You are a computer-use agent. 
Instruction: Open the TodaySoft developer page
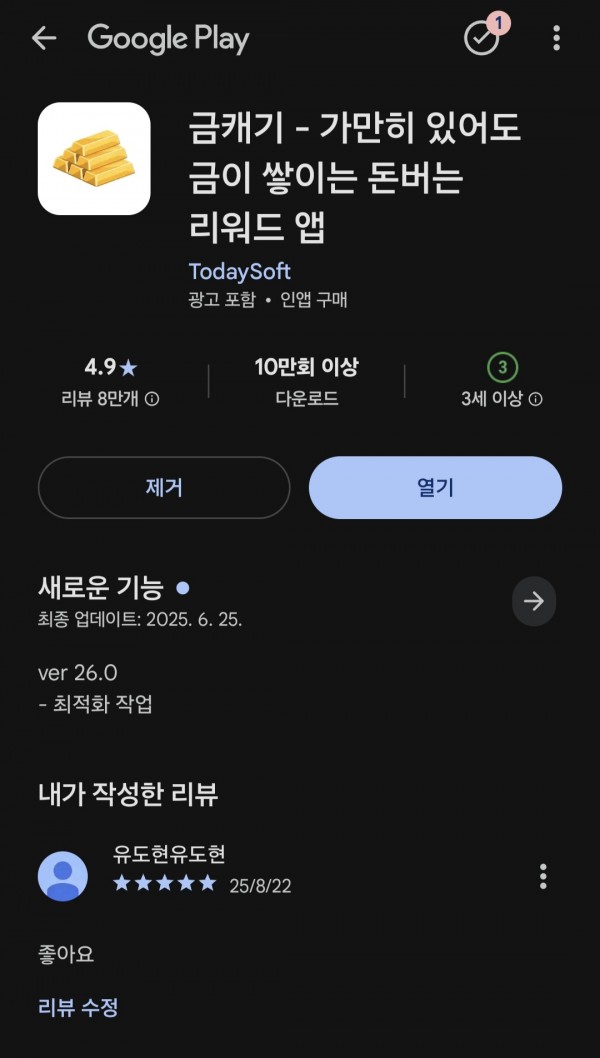click(240, 271)
